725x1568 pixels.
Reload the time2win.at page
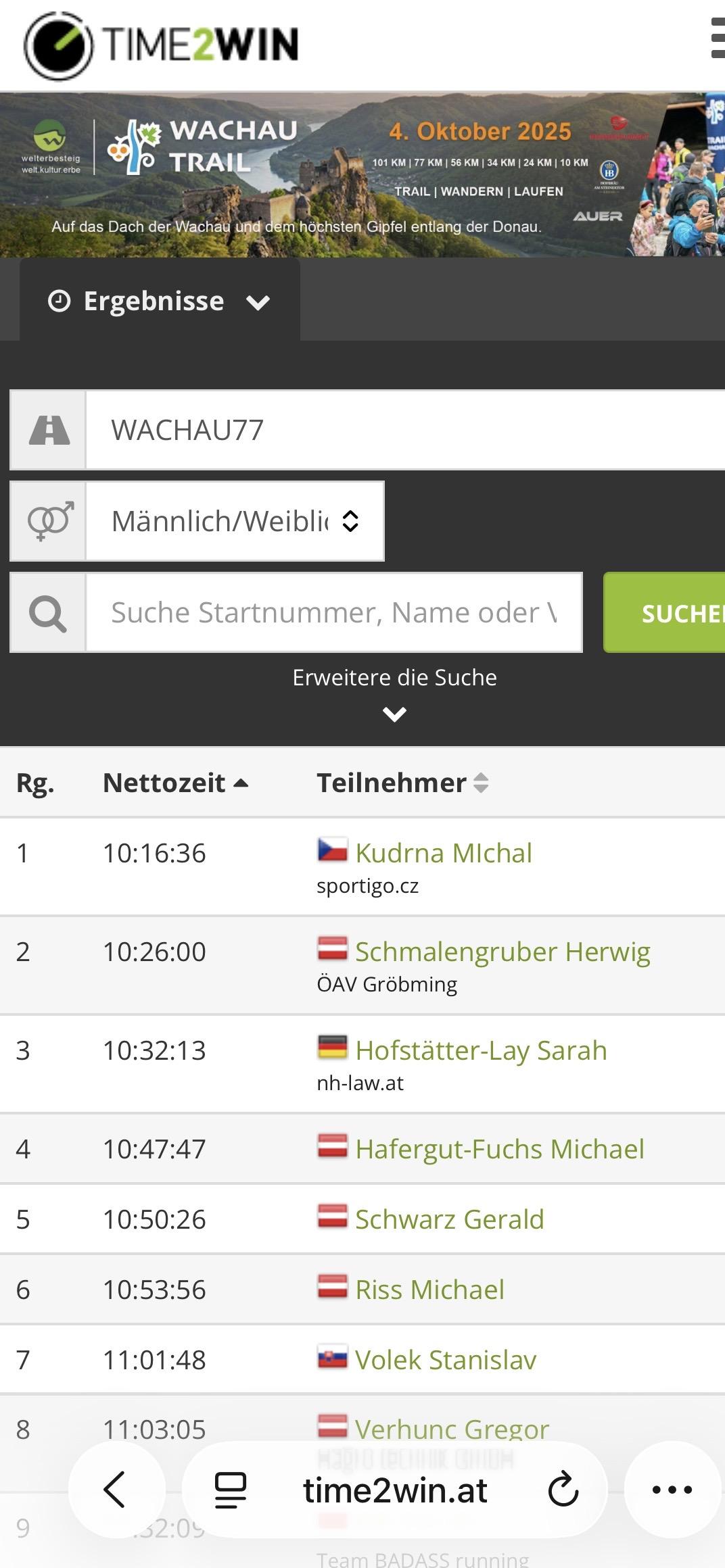point(563,1490)
